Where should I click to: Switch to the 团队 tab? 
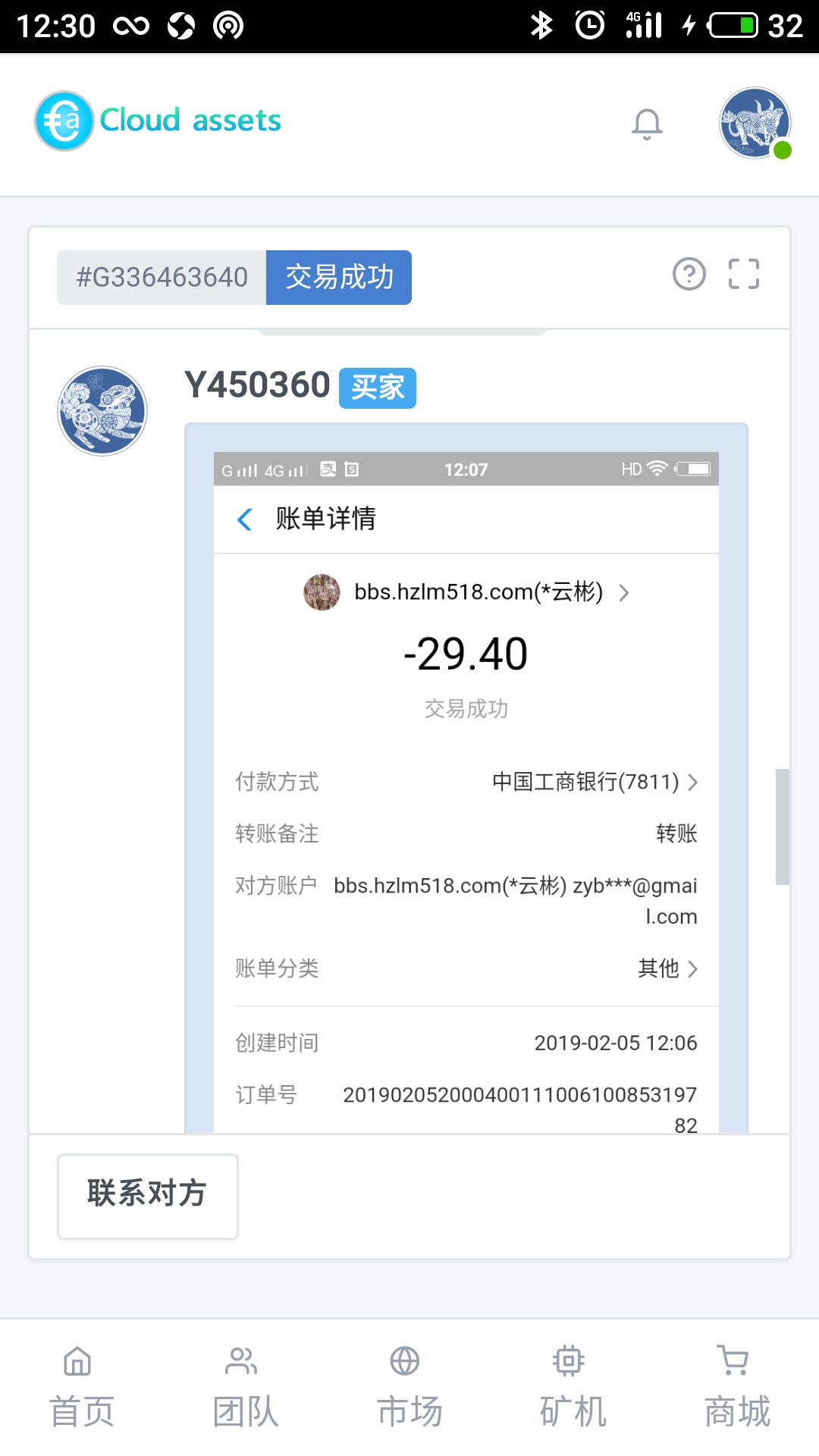(x=245, y=1388)
